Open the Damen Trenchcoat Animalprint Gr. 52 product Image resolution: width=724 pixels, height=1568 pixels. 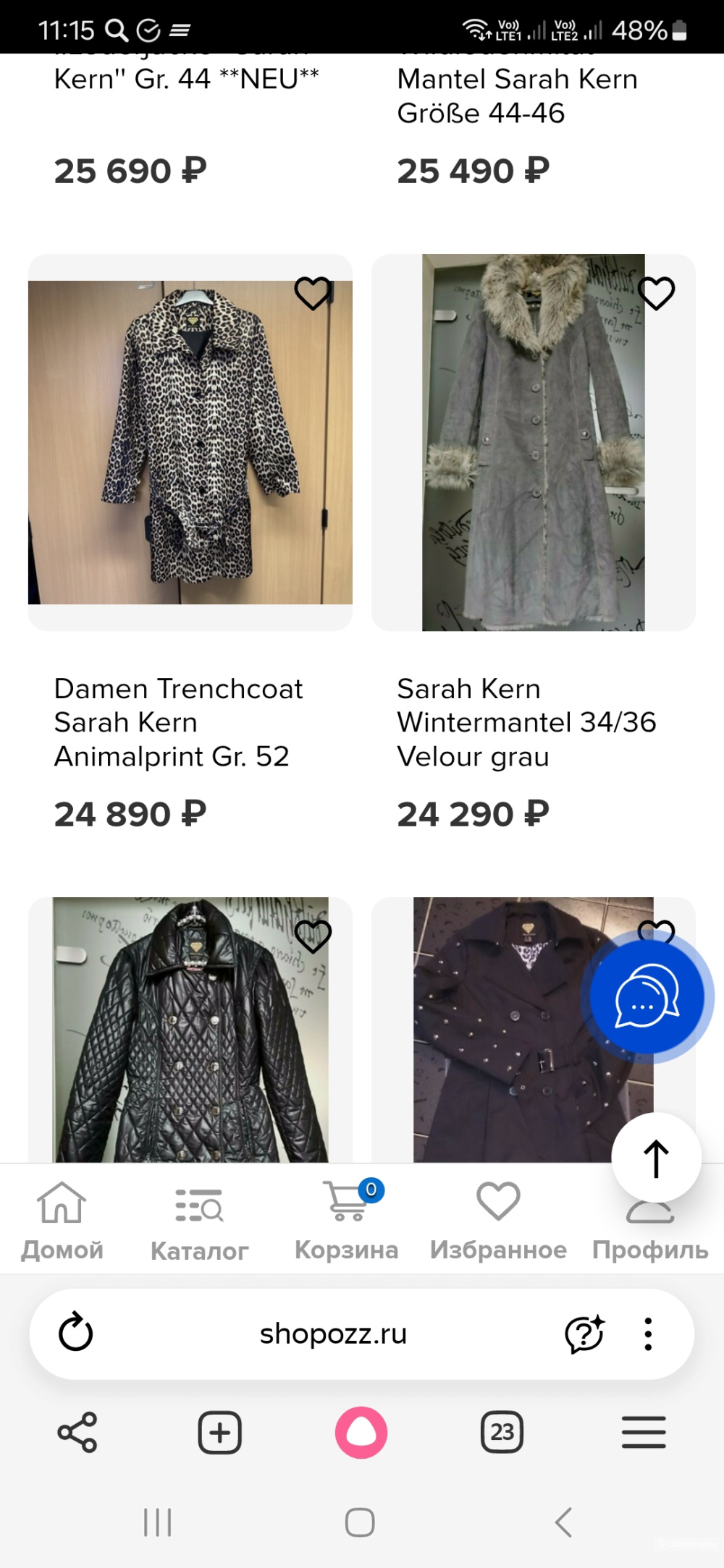click(190, 442)
